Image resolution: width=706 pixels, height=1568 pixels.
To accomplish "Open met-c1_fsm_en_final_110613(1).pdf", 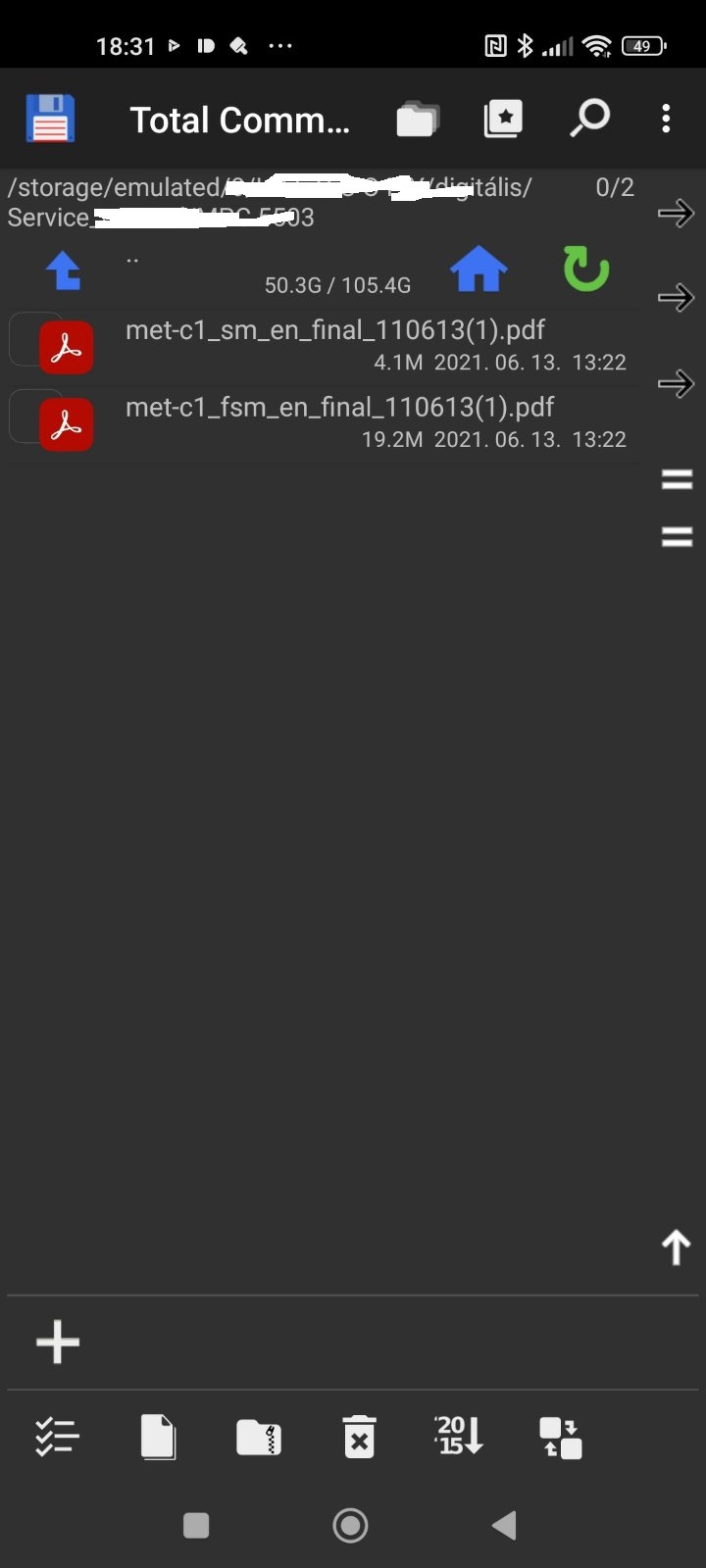I will [x=340, y=408].
